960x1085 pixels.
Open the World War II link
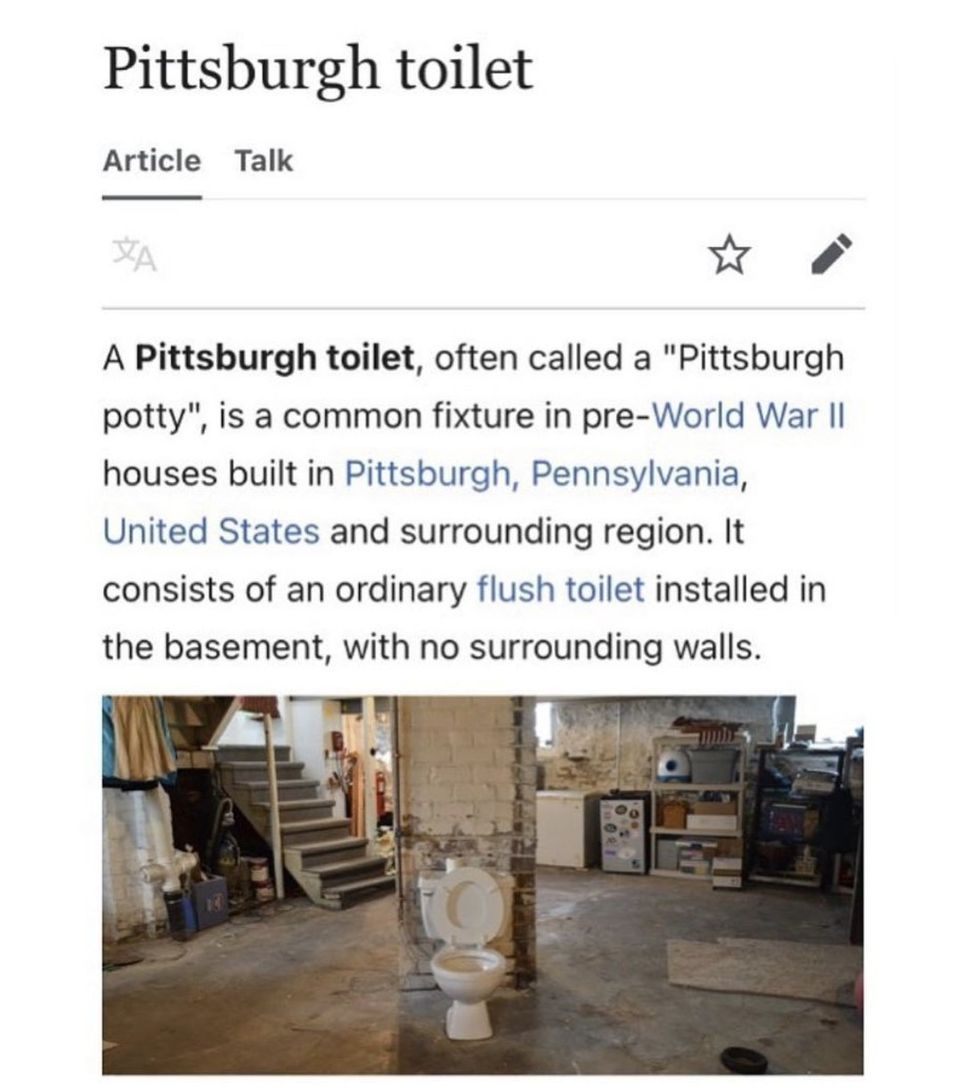point(747,415)
